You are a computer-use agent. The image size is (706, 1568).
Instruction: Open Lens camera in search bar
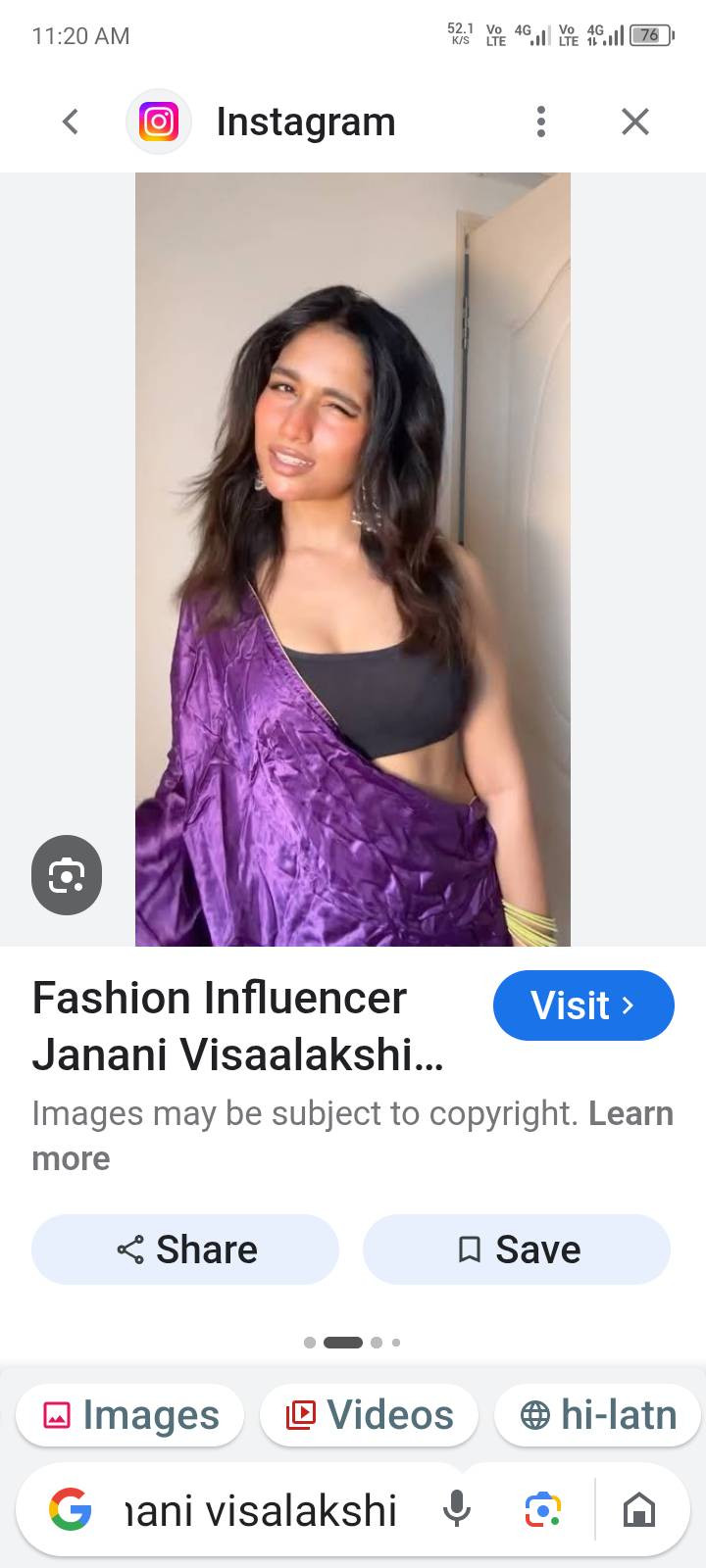[x=542, y=1510]
